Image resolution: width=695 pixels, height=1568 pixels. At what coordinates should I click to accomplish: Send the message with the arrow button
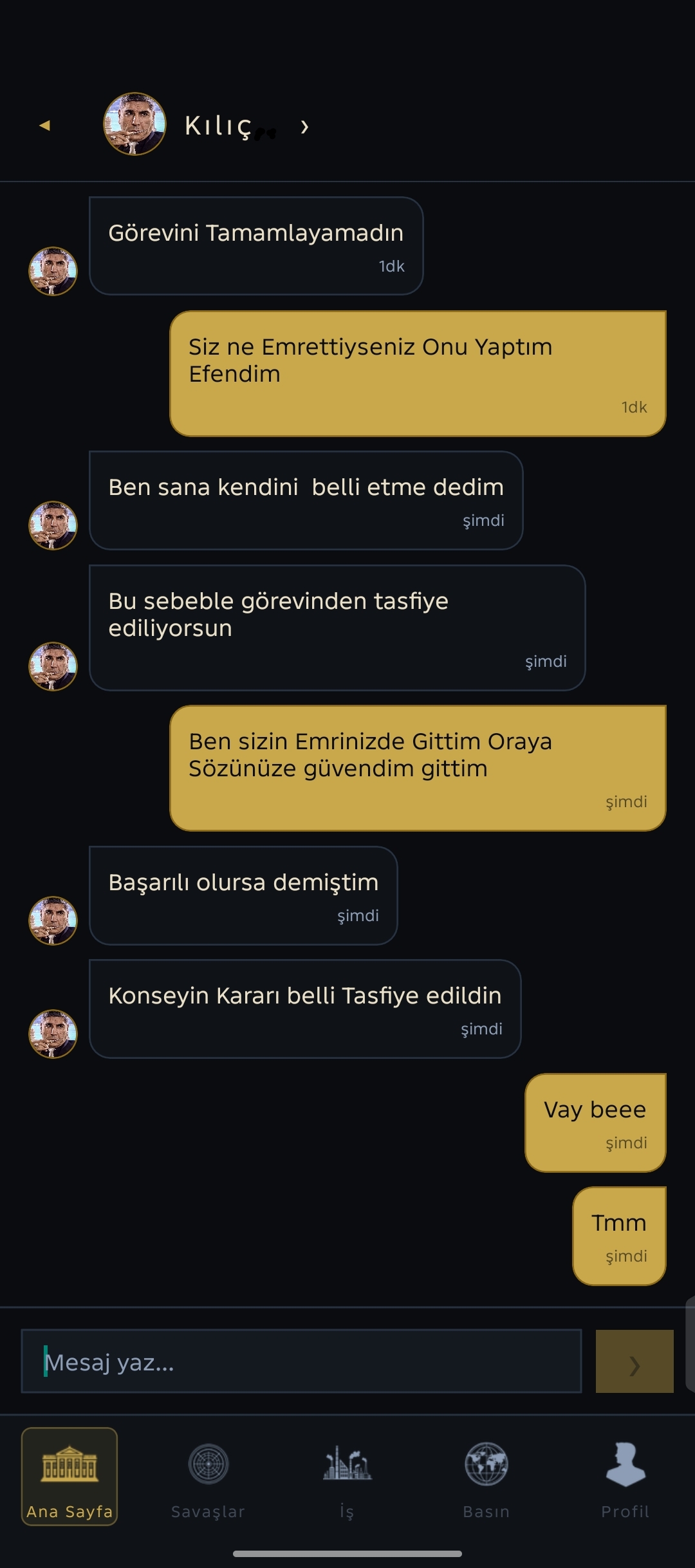pos(635,1361)
